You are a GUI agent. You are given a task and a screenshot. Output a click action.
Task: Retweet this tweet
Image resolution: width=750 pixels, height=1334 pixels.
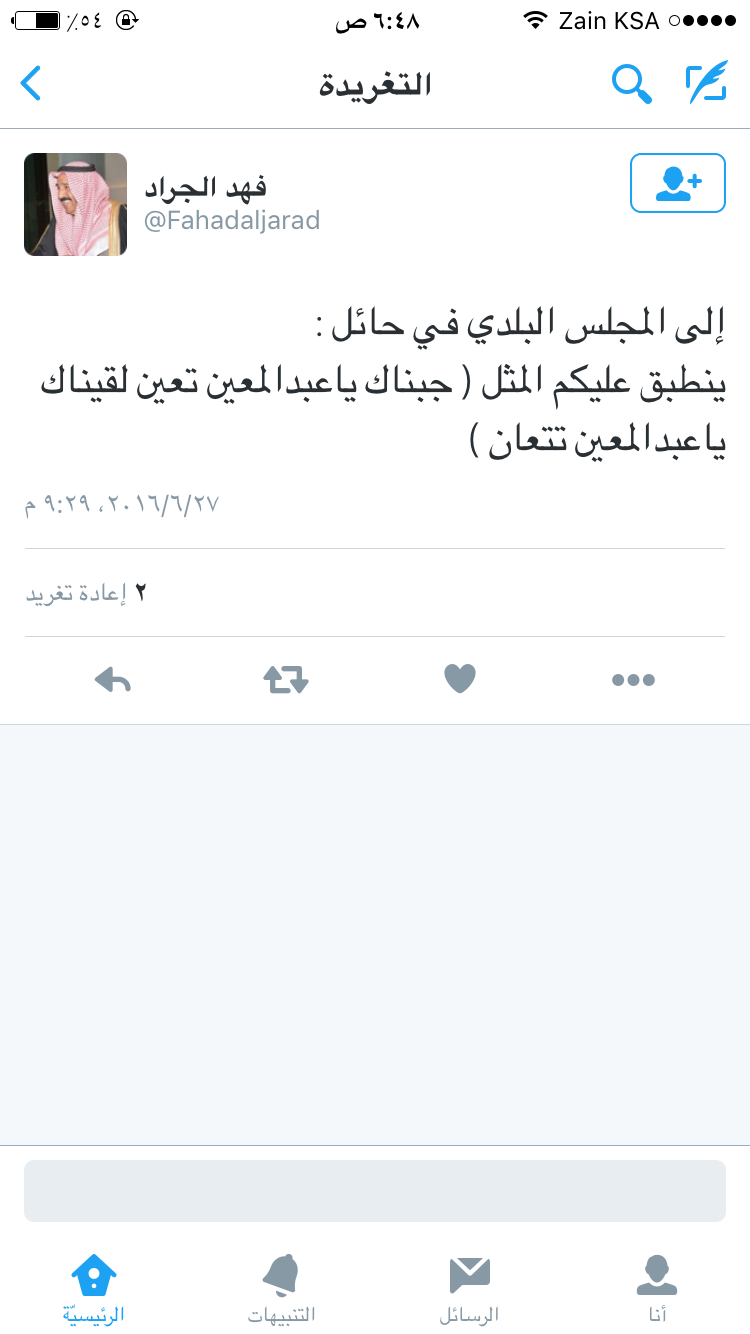click(x=286, y=681)
